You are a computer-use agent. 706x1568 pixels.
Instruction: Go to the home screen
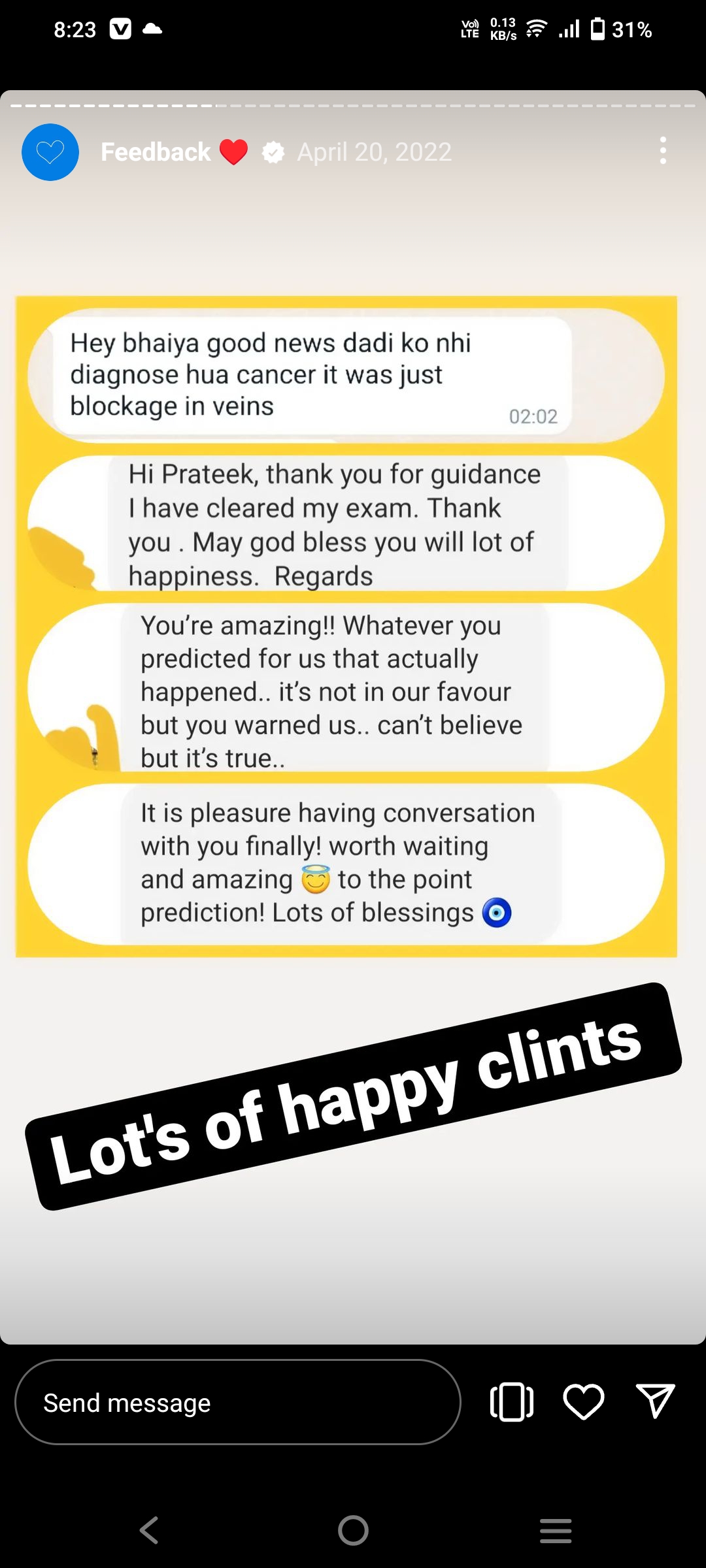click(353, 1529)
